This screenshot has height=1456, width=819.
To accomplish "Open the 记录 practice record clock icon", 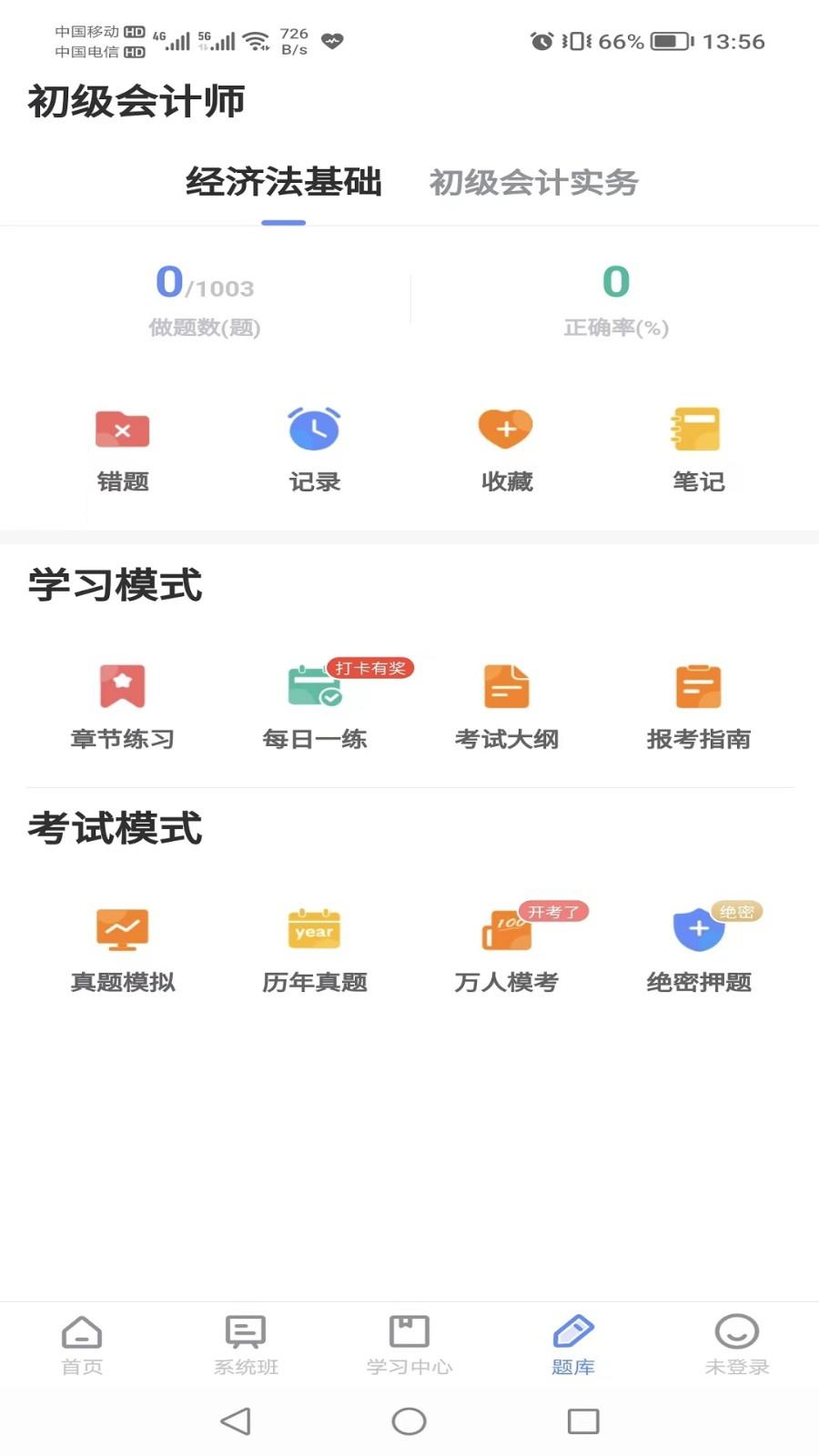I will pyautogui.click(x=313, y=449).
